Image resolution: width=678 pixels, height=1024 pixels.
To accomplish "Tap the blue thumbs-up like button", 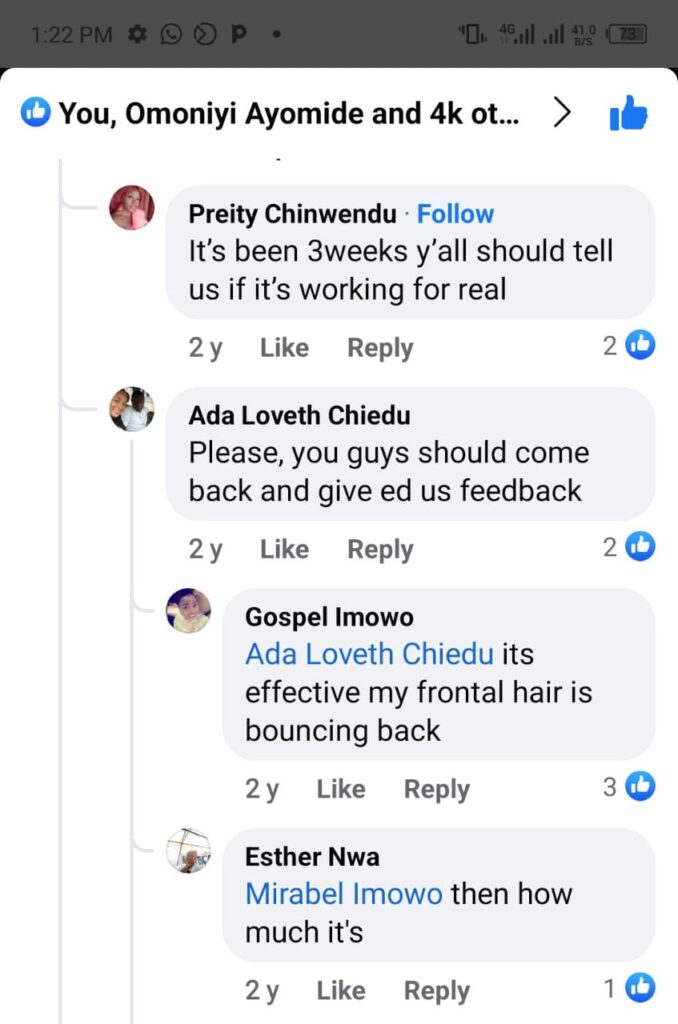I will pyautogui.click(x=628, y=114).
